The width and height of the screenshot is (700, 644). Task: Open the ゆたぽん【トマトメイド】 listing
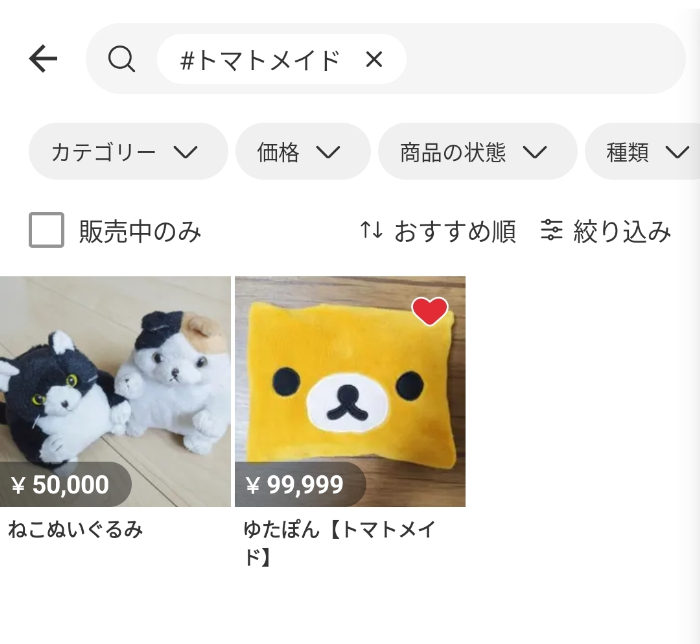(349, 400)
